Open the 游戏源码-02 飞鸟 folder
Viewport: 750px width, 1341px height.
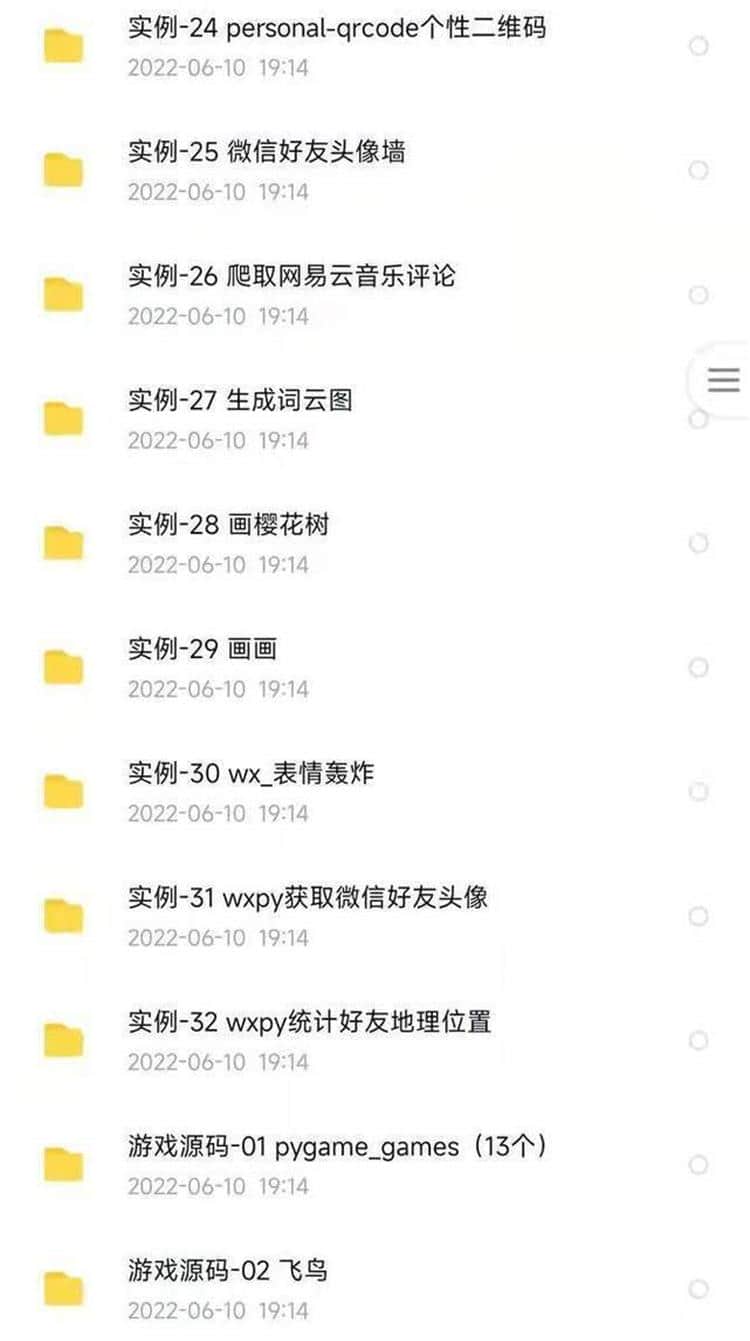pyautogui.click(x=228, y=1271)
